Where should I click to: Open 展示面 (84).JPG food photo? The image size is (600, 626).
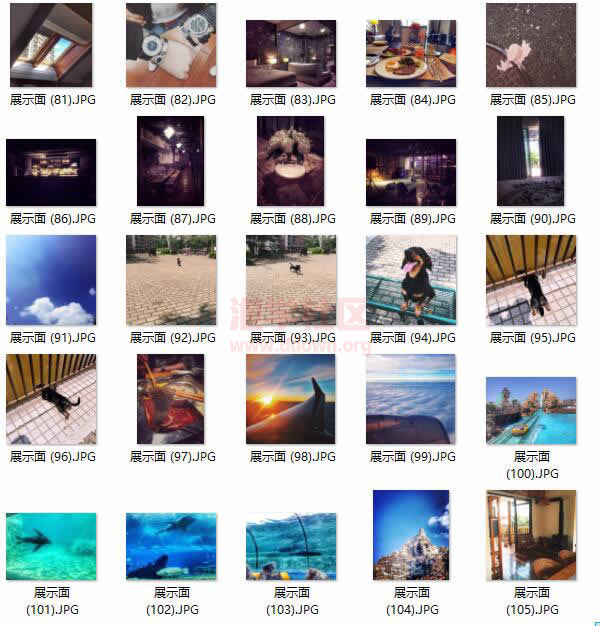click(x=411, y=53)
